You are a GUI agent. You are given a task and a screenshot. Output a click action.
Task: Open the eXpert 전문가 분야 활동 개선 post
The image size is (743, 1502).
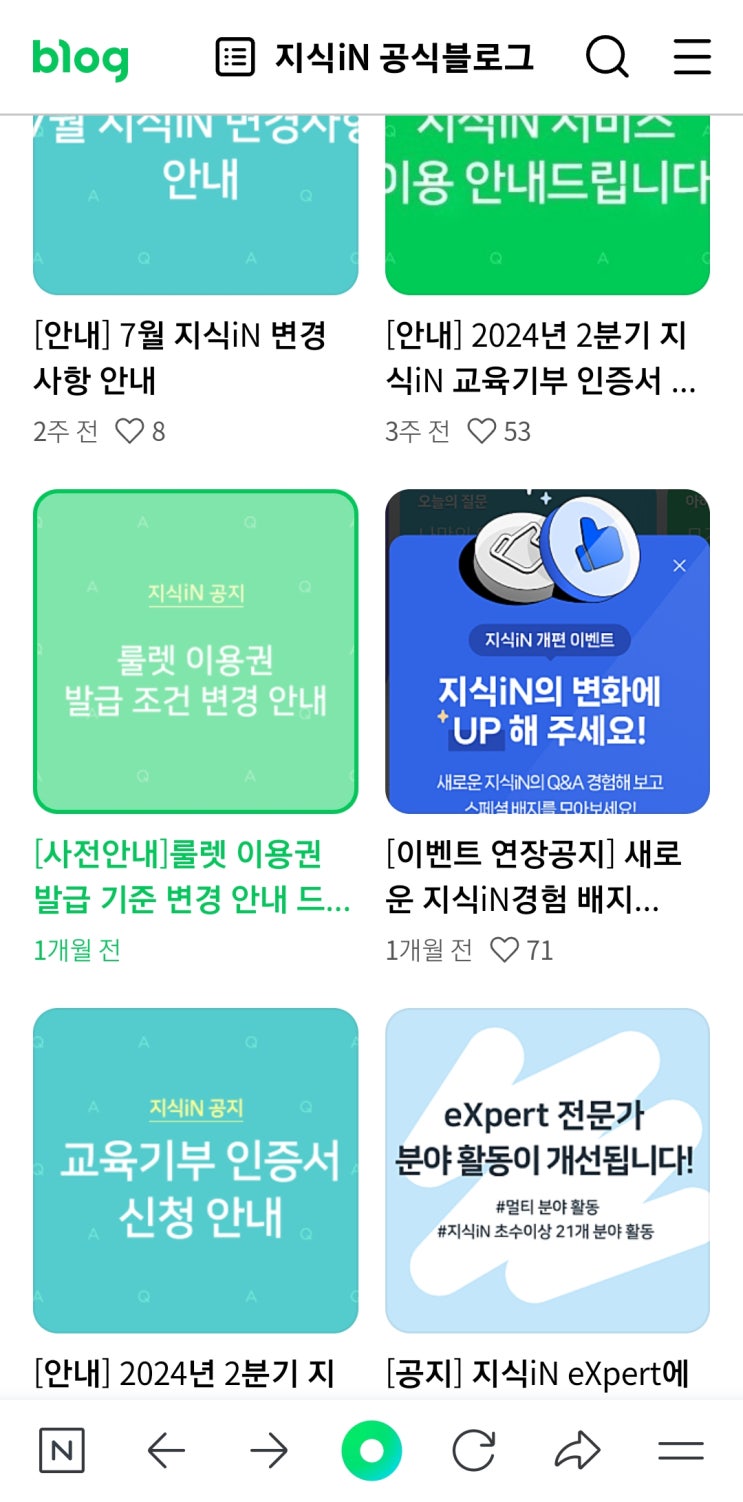pyautogui.click(x=547, y=1170)
